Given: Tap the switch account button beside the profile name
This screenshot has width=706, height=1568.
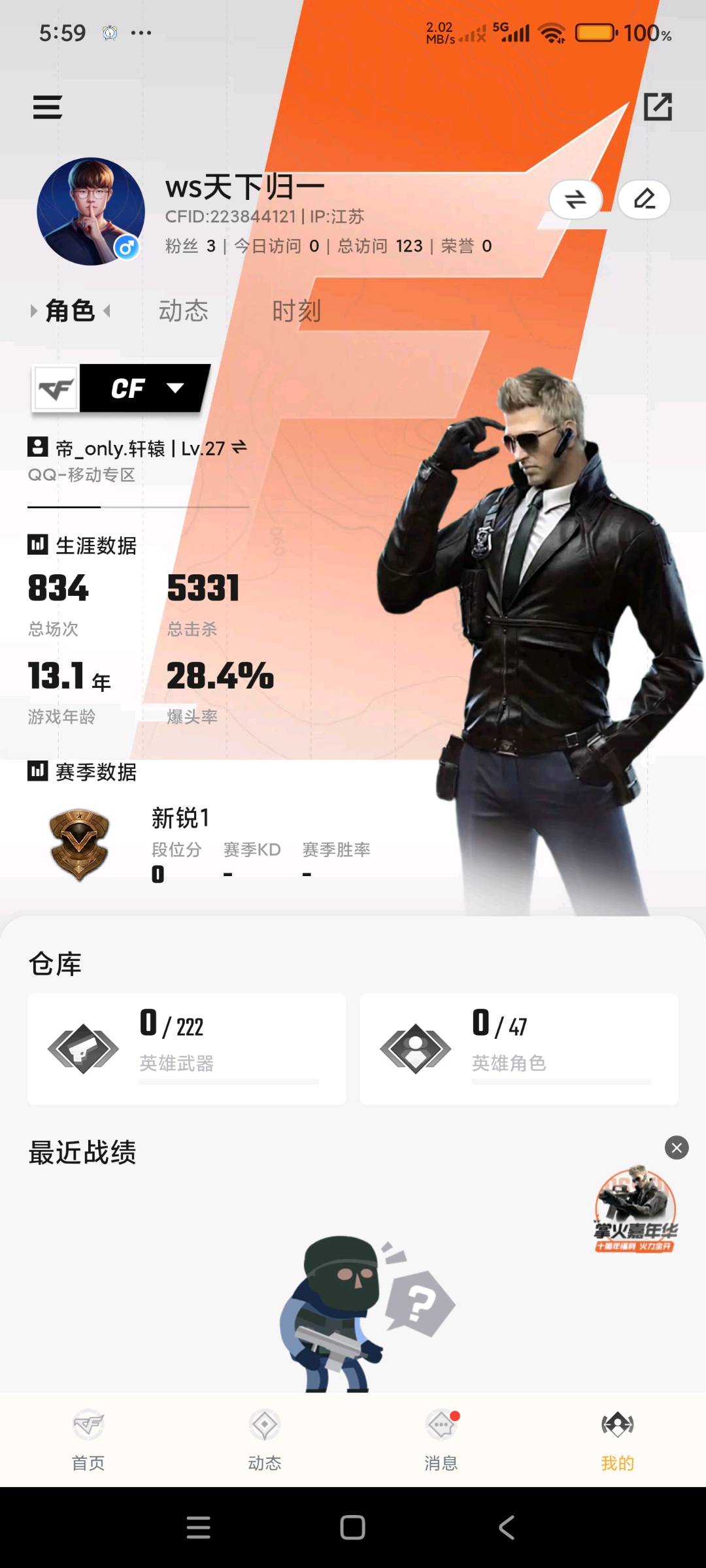Looking at the screenshot, I should pos(575,199).
